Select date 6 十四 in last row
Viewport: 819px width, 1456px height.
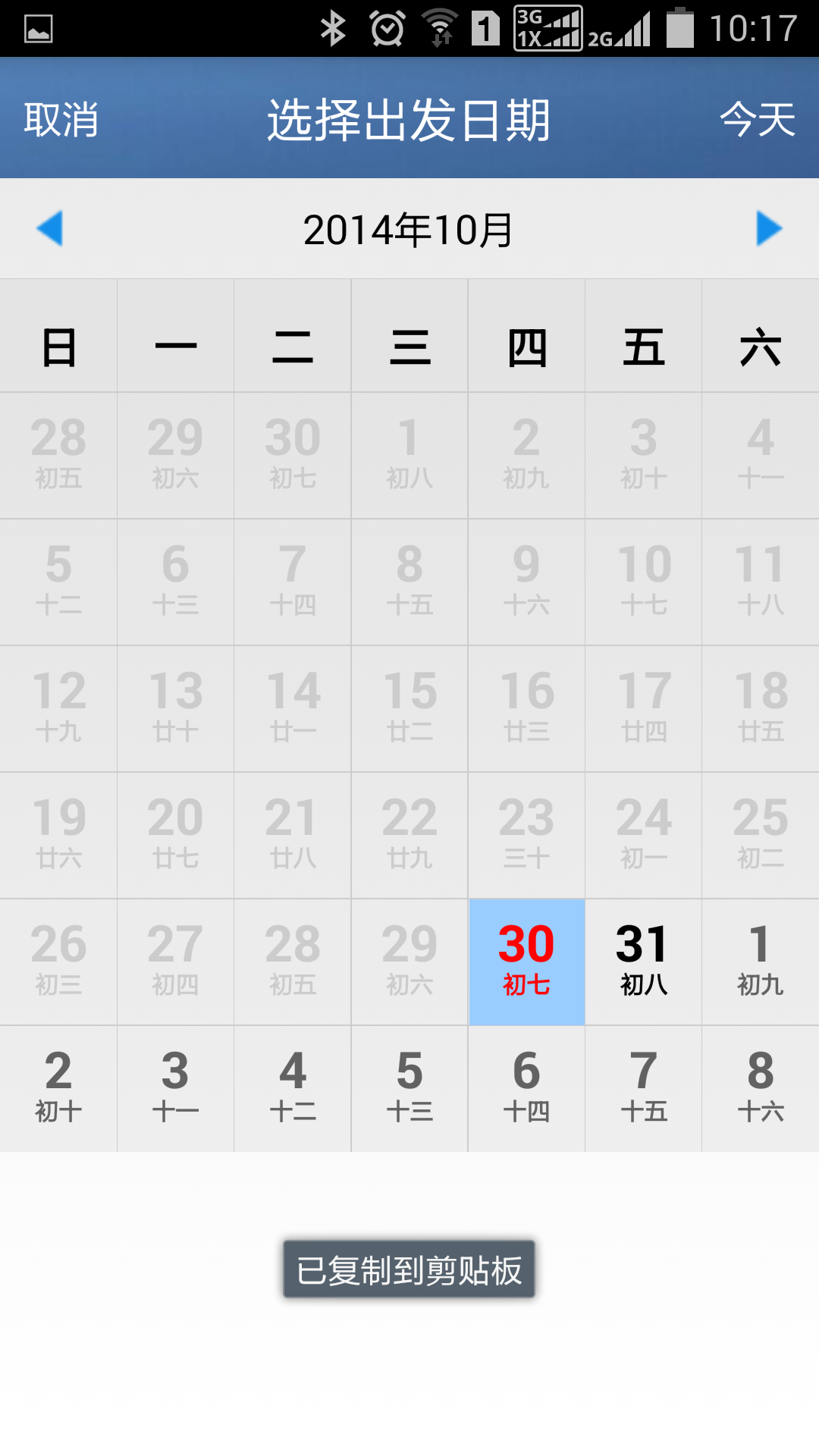click(527, 1089)
